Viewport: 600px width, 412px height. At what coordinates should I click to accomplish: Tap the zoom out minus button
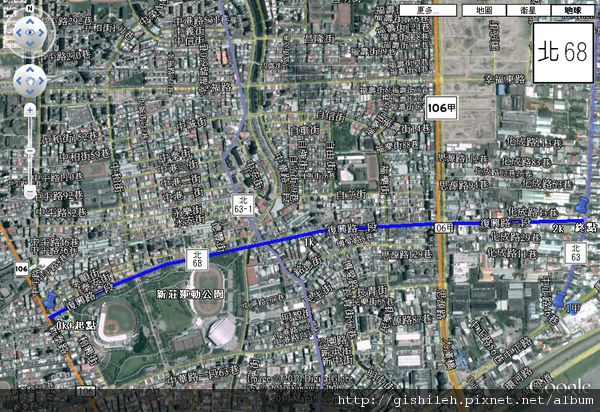(x=29, y=191)
